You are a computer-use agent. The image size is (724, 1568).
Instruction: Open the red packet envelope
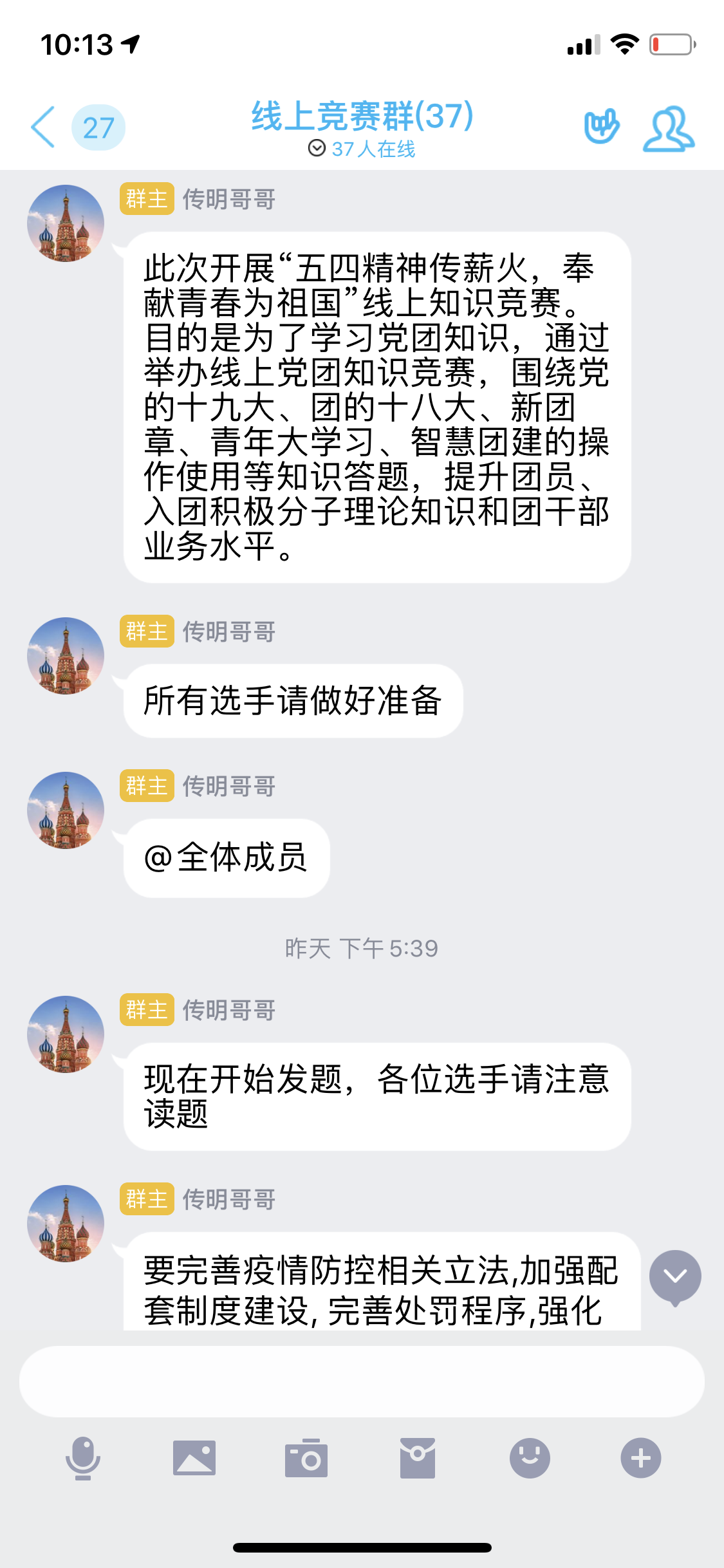418,1458
